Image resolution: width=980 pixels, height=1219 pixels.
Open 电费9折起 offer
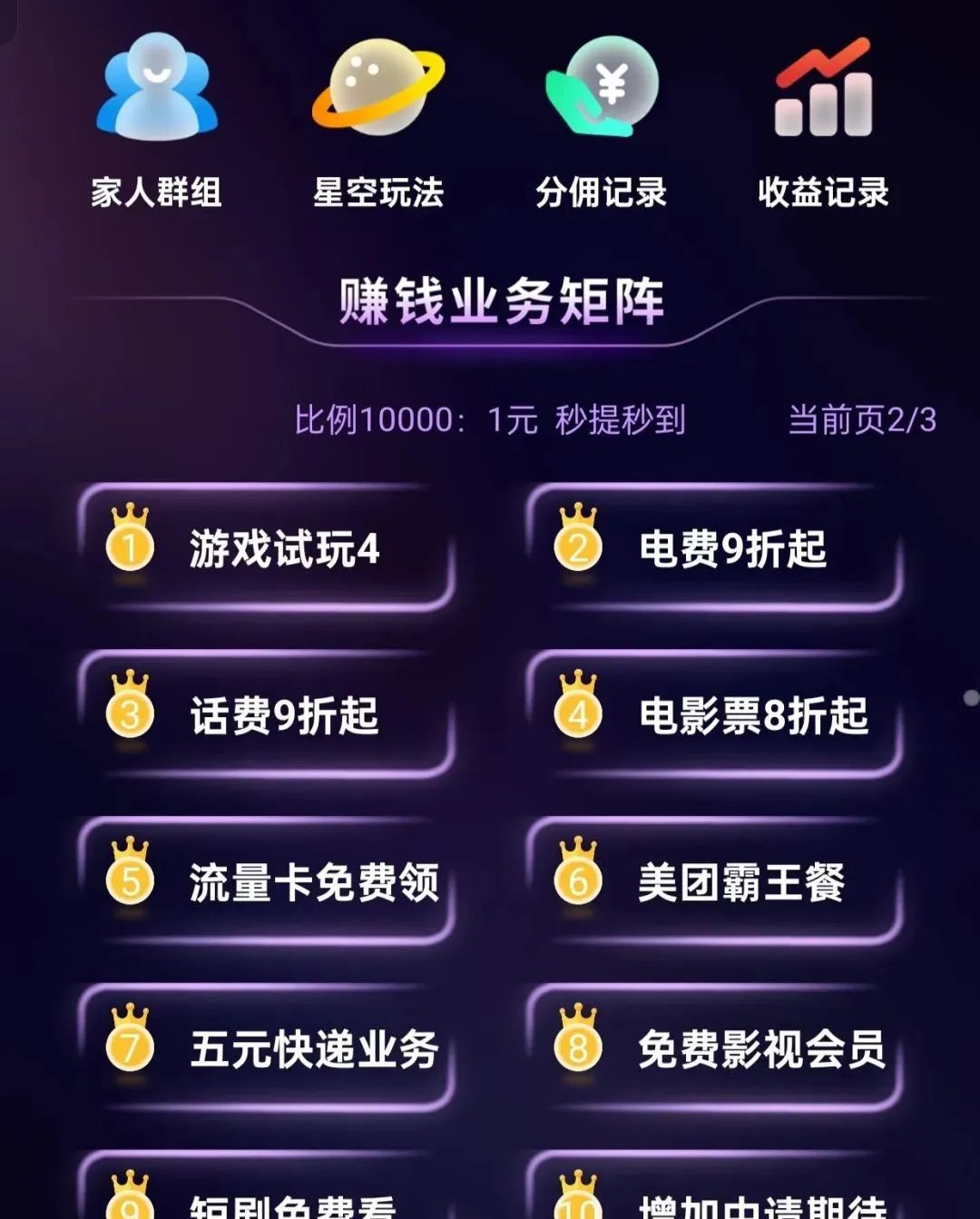(715, 548)
